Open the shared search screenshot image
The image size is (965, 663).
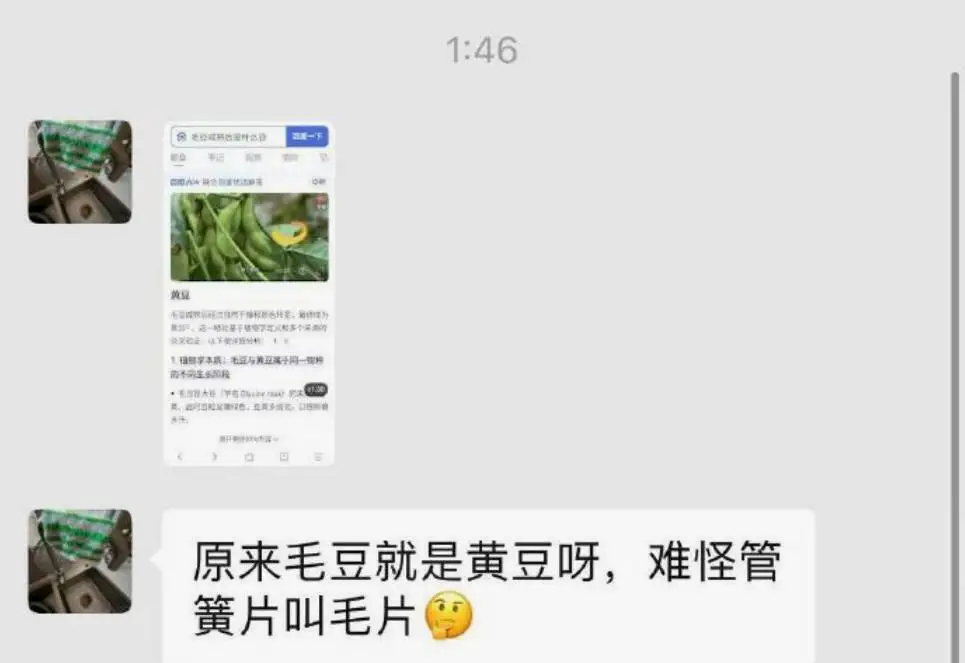coord(249,294)
